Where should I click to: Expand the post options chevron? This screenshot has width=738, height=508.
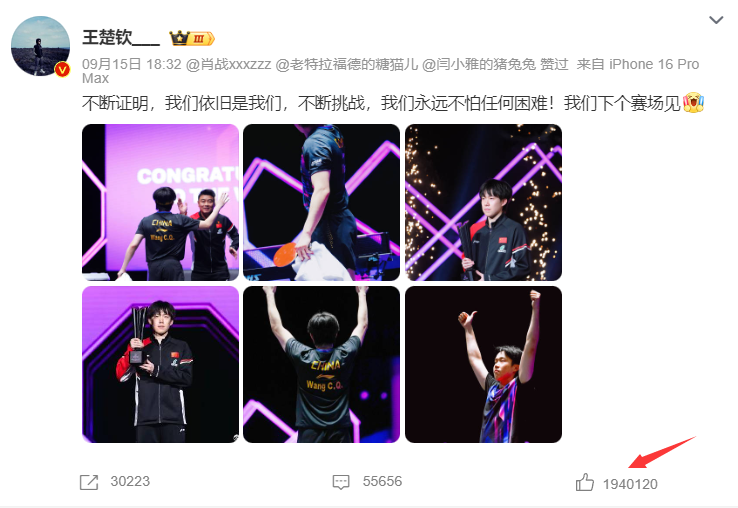[x=716, y=20]
